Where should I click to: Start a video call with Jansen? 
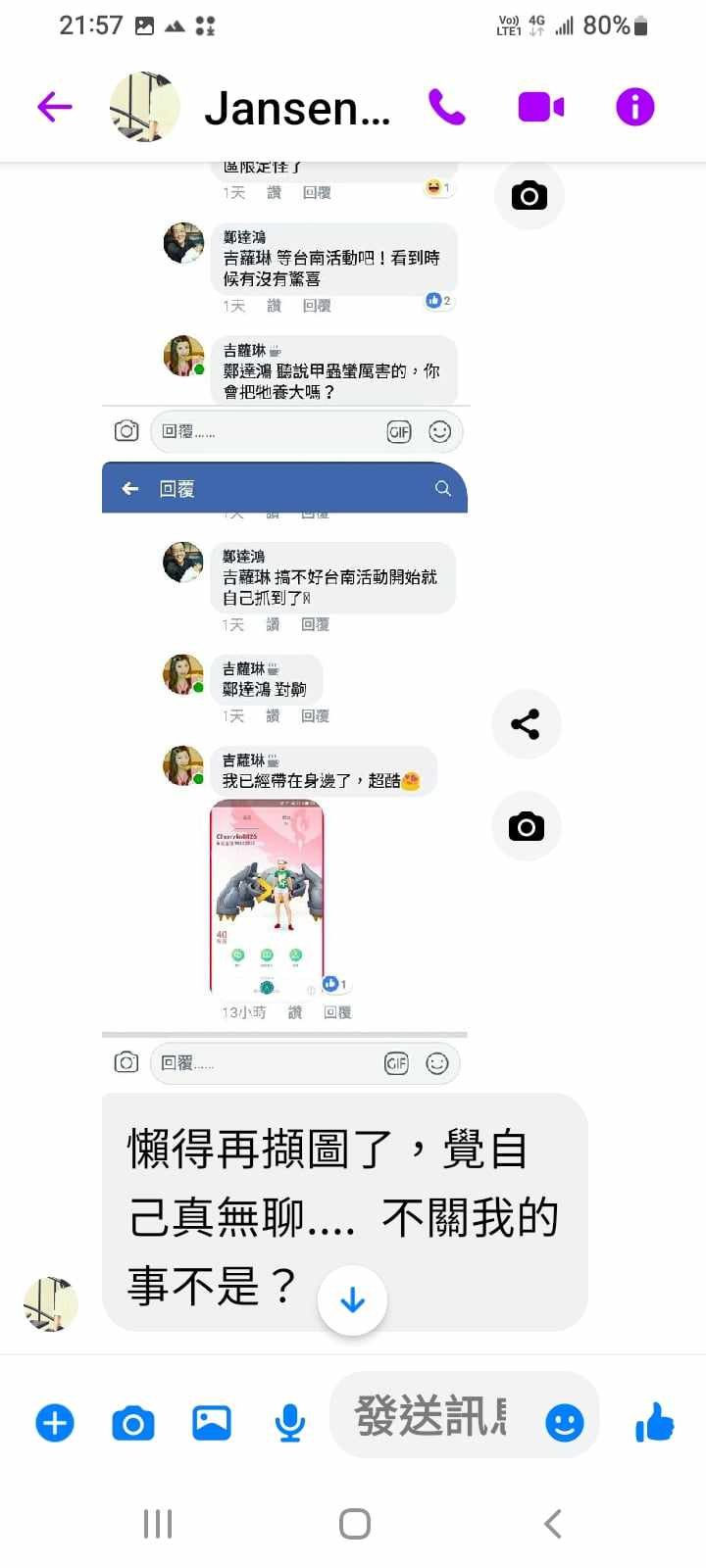click(x=540, y=107)
